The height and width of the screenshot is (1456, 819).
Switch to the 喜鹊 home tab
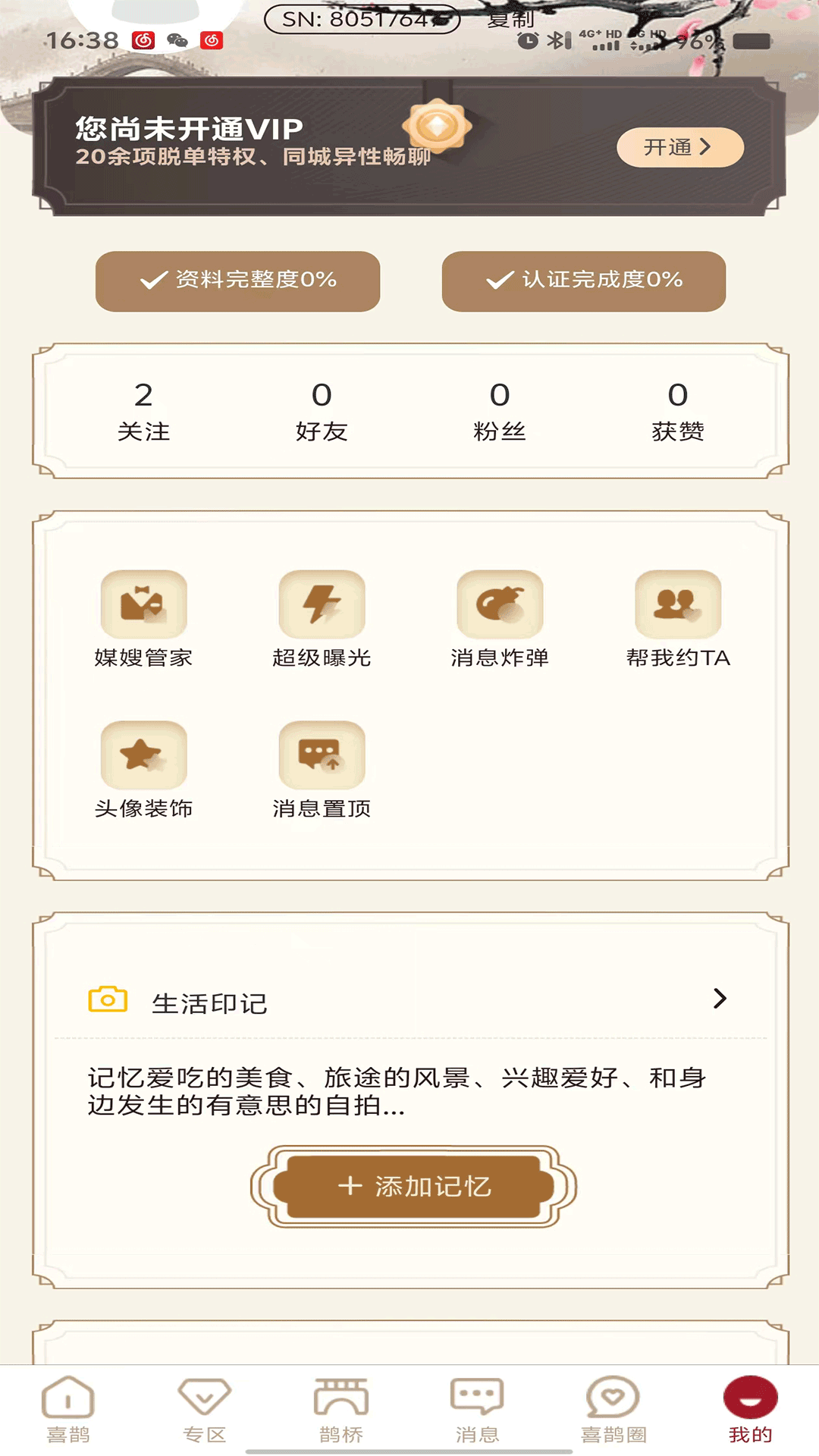pyautogui.click(x=68, y=1409)
